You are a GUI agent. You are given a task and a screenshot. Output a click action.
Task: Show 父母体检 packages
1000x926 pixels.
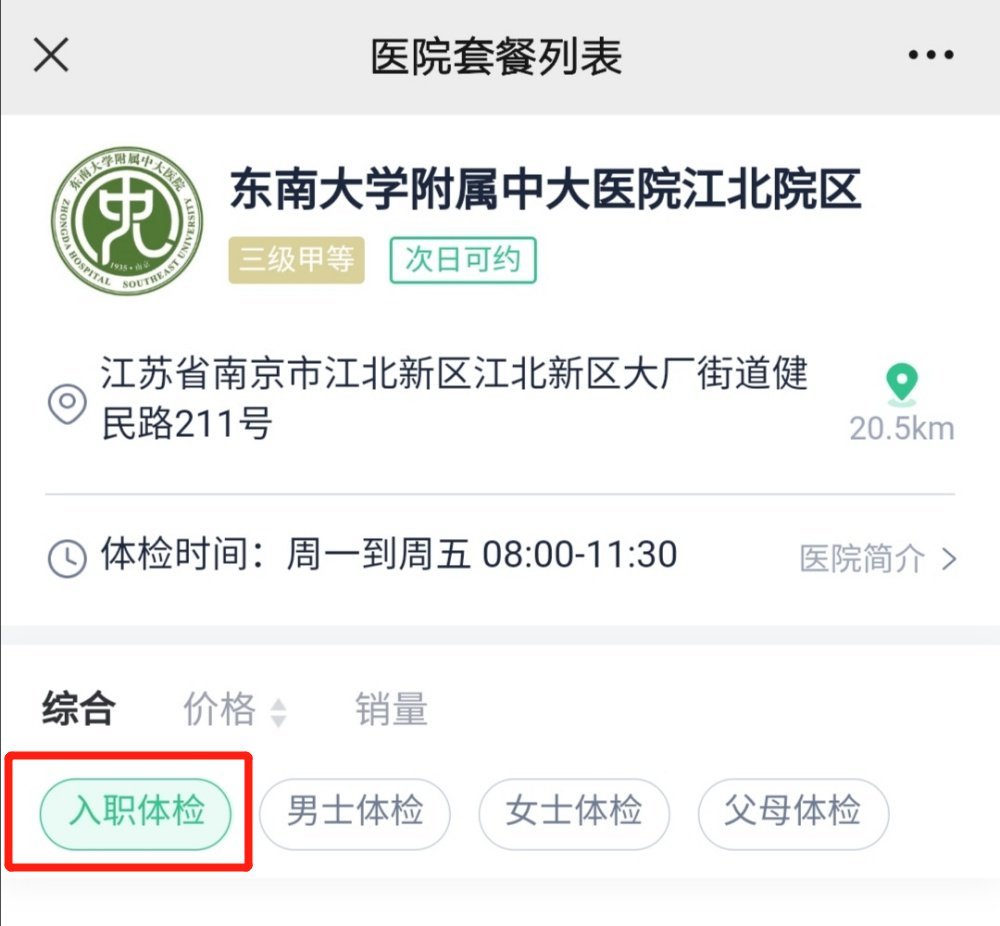[x=793, y=813]
